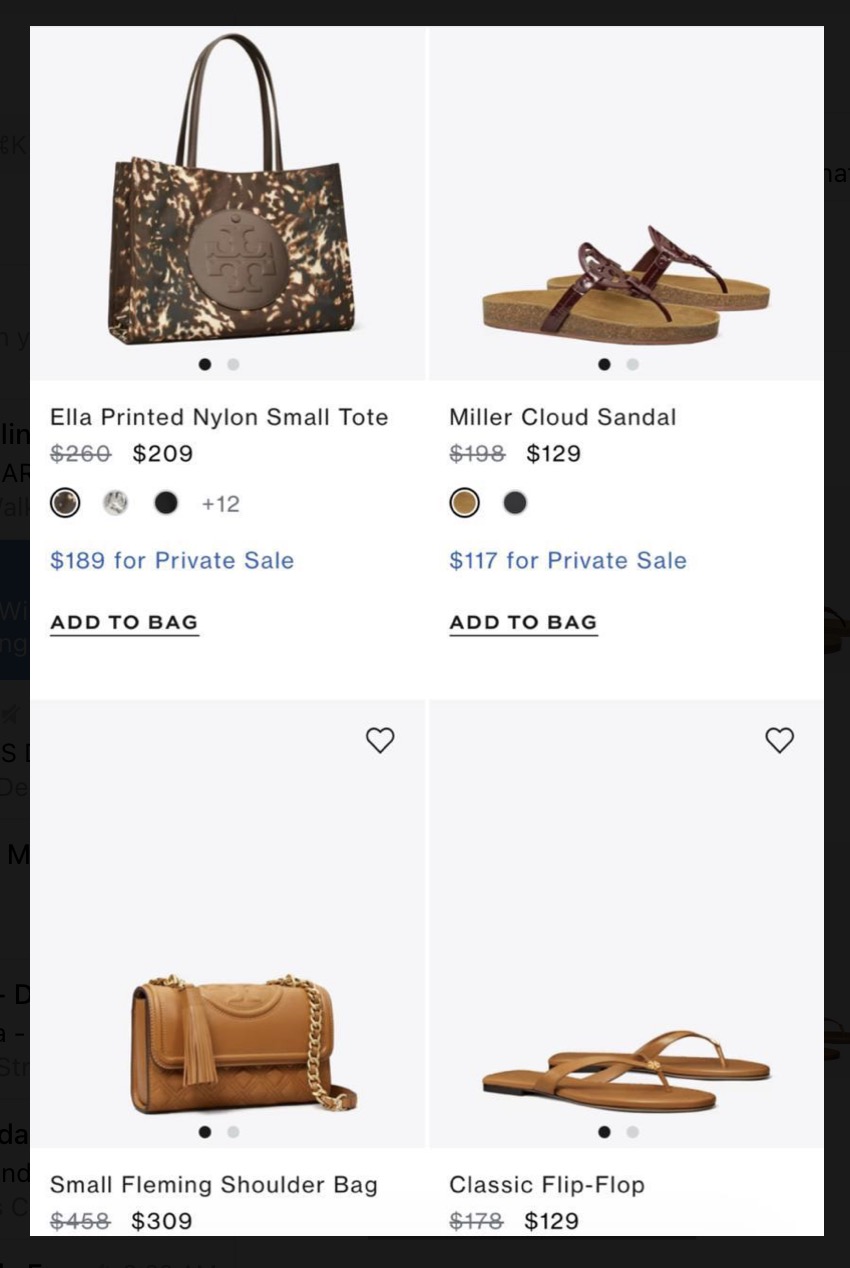
Task: Select the black color swatch for Ella tote
Action: click(x=165, y=503)
